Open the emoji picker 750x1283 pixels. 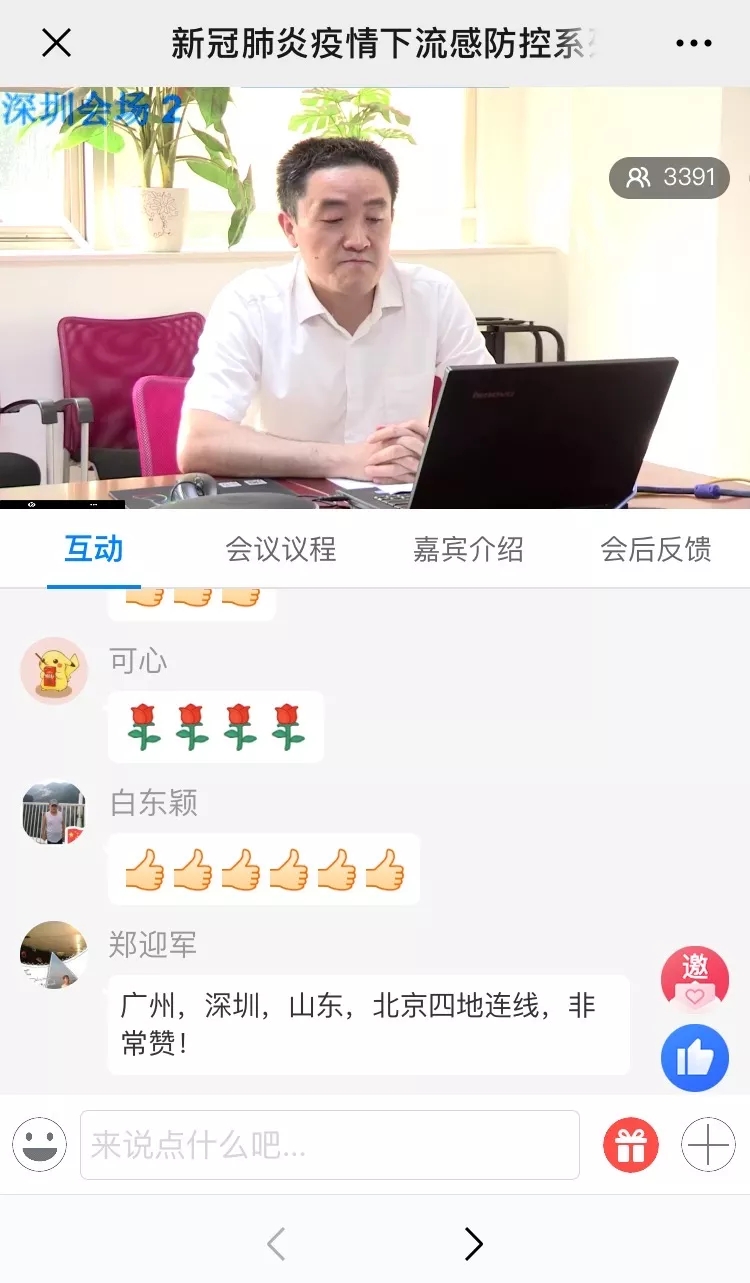tap(40, 1145)
